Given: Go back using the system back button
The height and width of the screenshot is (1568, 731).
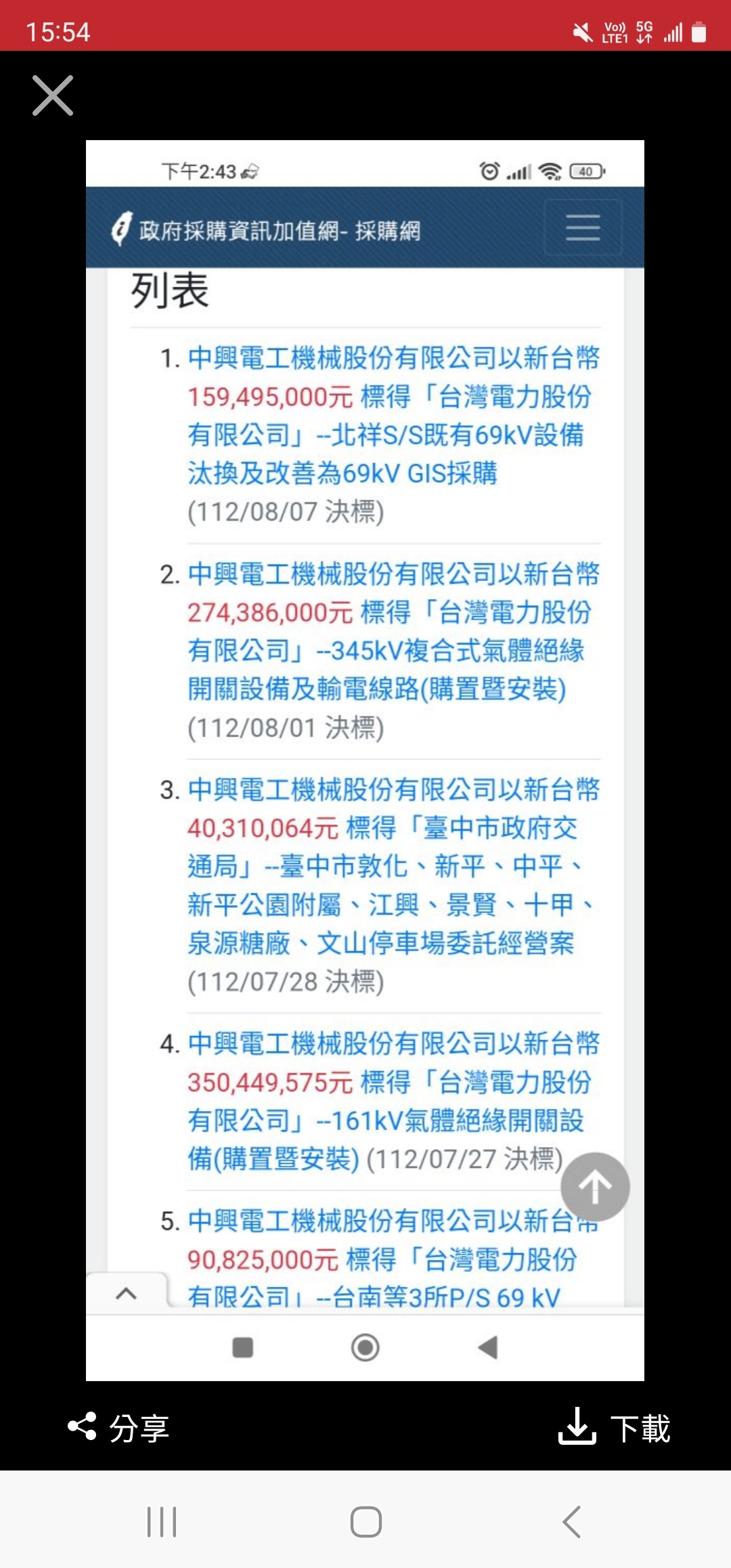Looking at the screenshot, I should (x=571, y=1522).
